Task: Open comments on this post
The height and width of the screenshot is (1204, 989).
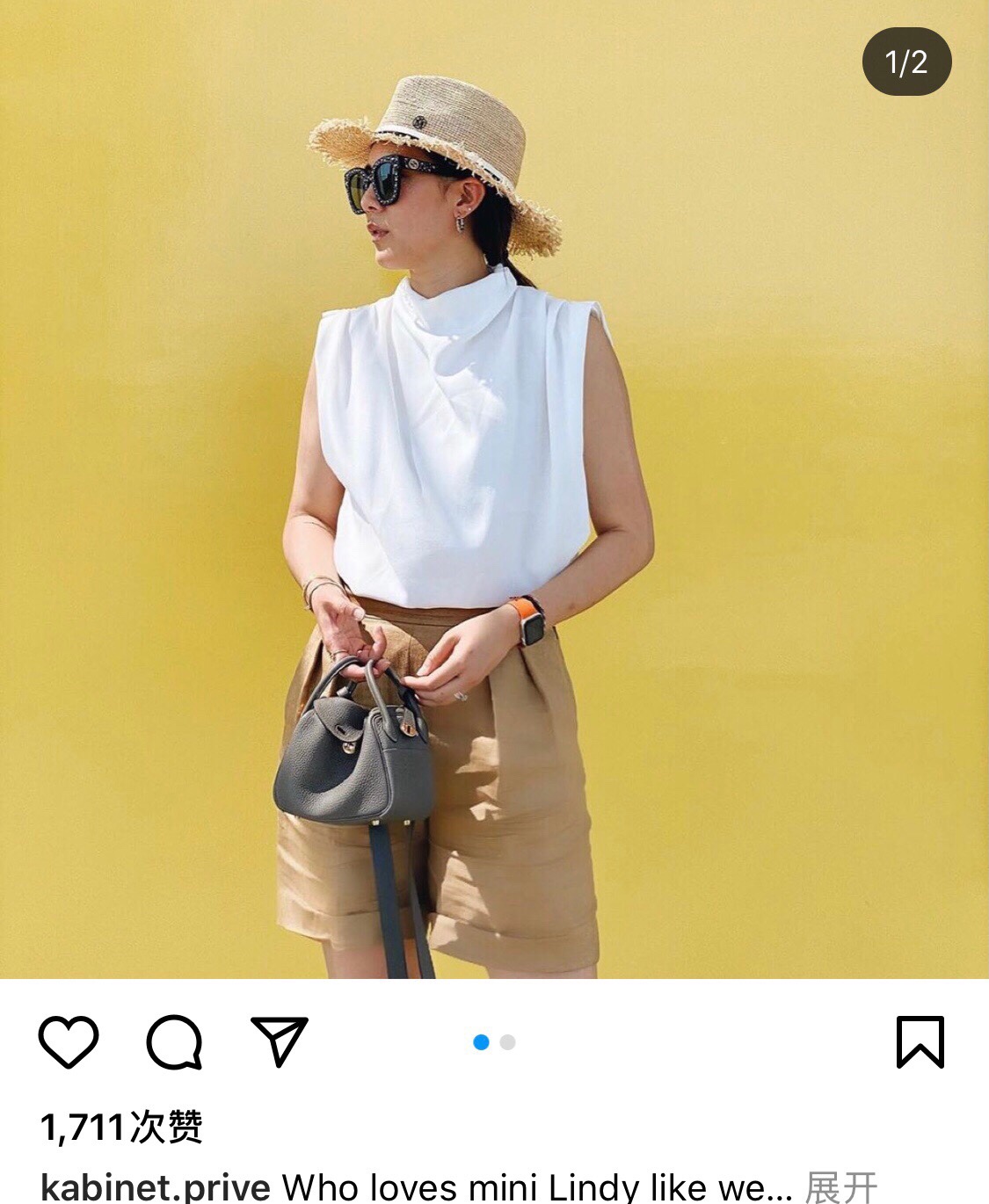Action: pyautogui.click(x=174, y=1042)
